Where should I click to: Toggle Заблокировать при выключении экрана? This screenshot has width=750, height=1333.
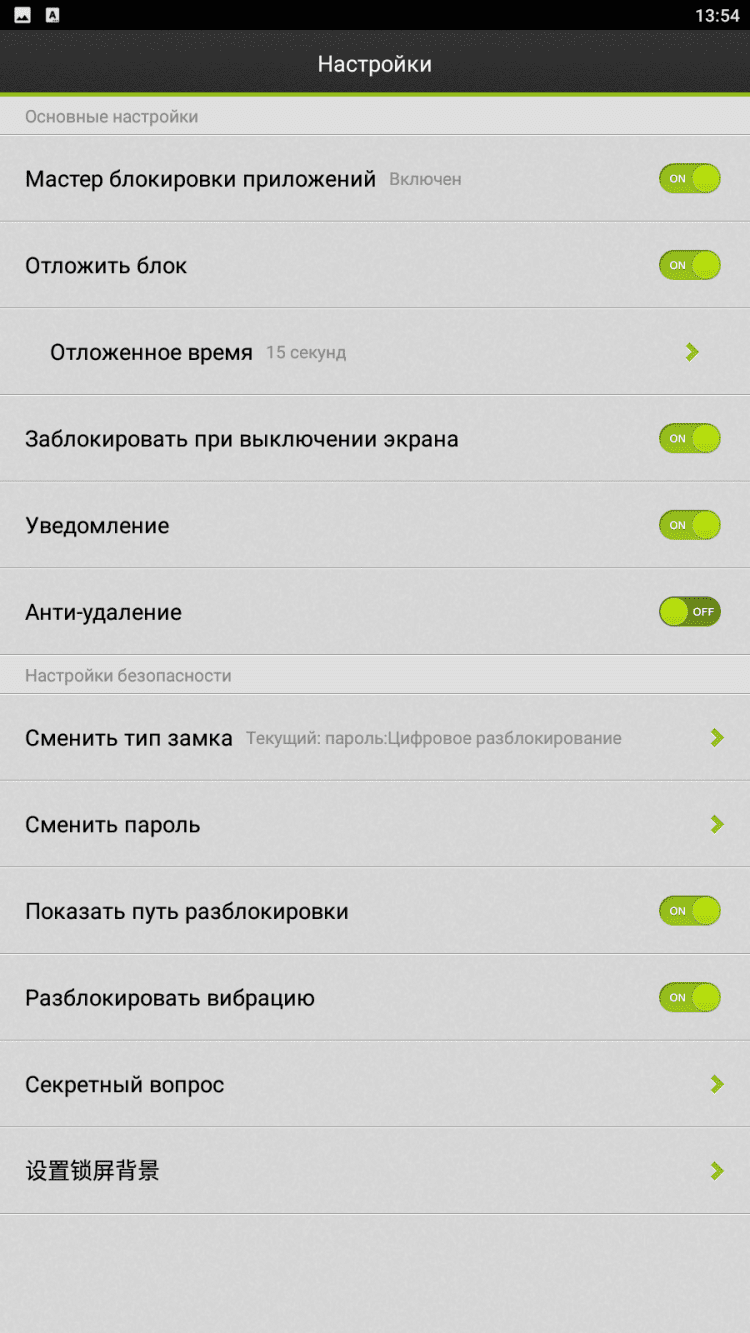689,438
